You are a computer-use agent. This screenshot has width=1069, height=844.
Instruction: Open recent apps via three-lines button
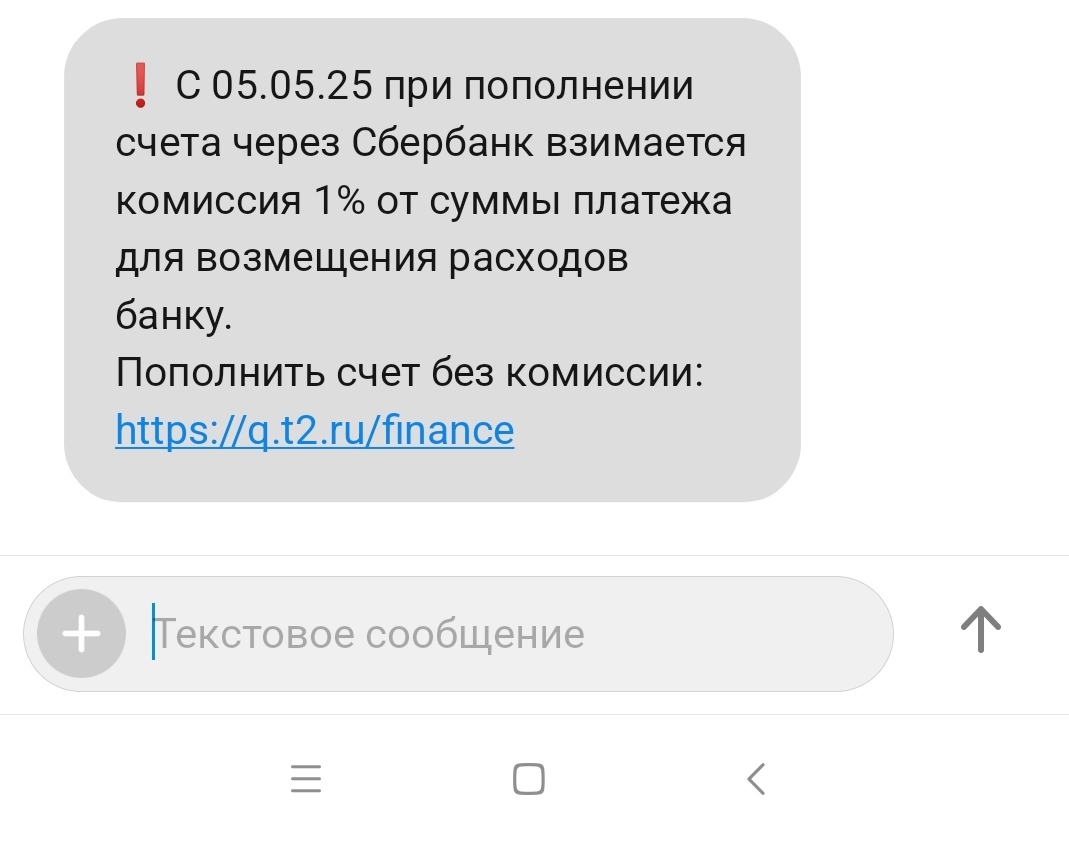[x=306, y=778]
